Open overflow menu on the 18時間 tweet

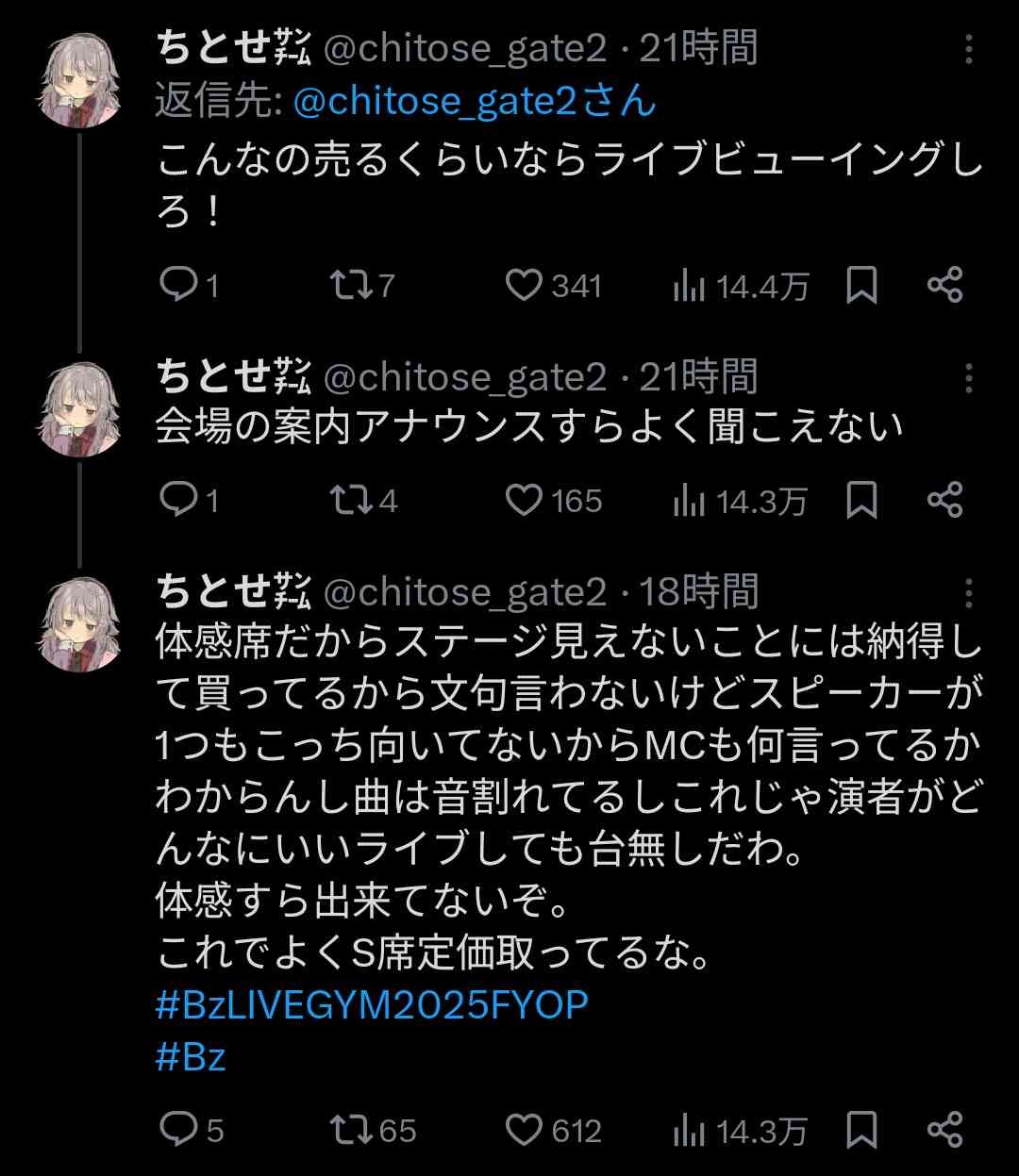click(x=969, y=593)
